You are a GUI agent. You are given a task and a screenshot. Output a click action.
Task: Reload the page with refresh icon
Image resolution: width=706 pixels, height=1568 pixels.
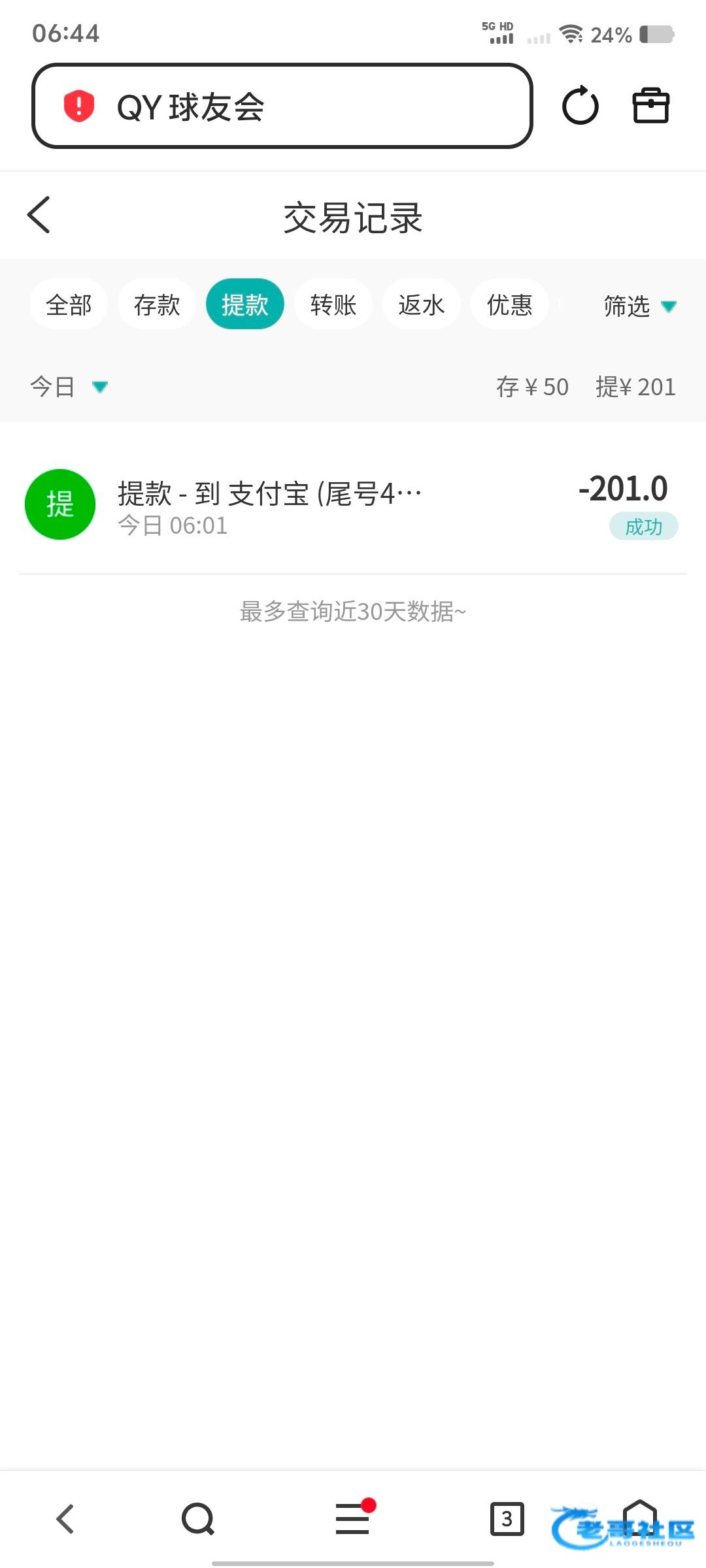point(580,106)
